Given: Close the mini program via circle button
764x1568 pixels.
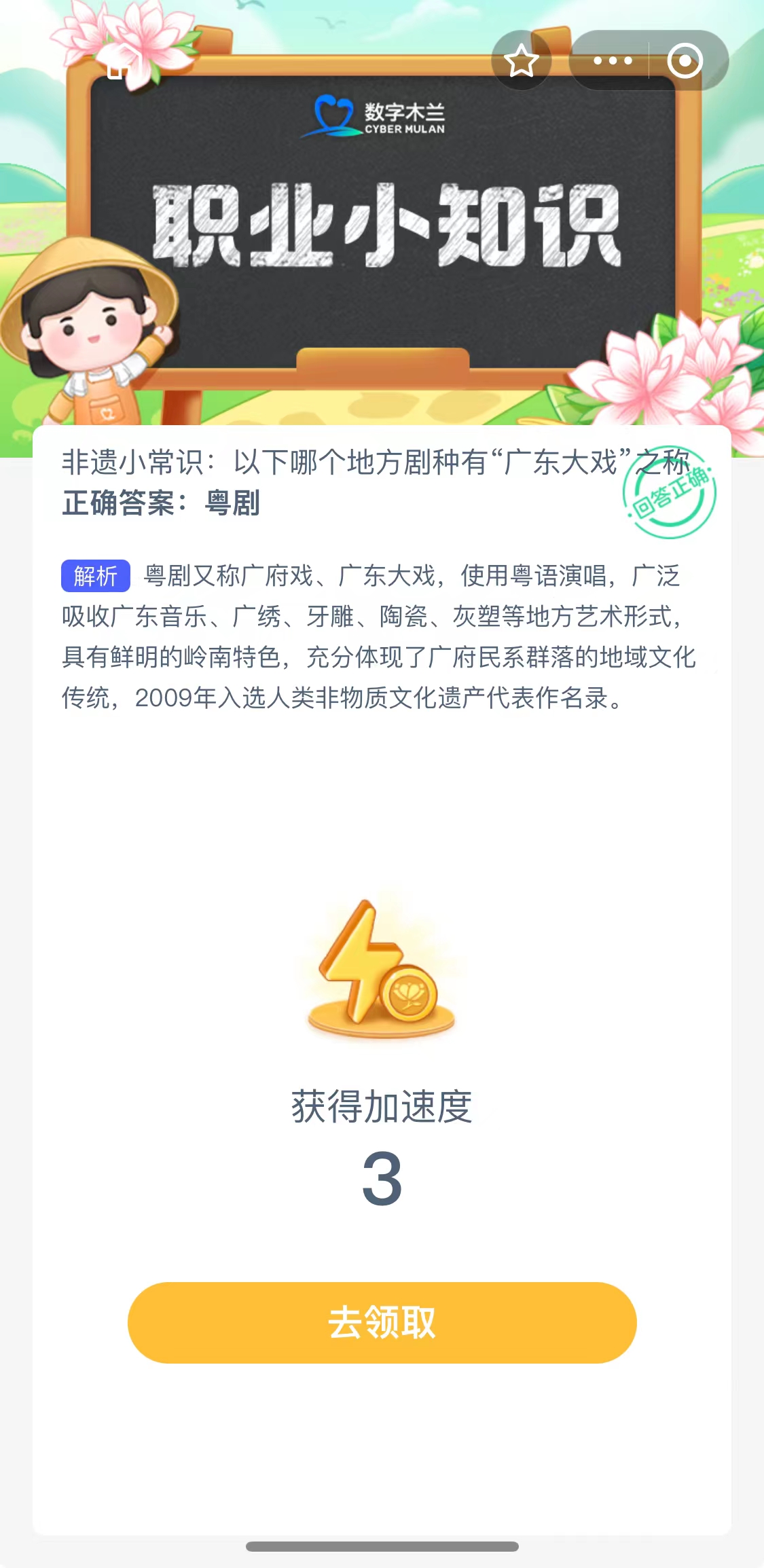Looking at the screenshot, I should [685, 61].
